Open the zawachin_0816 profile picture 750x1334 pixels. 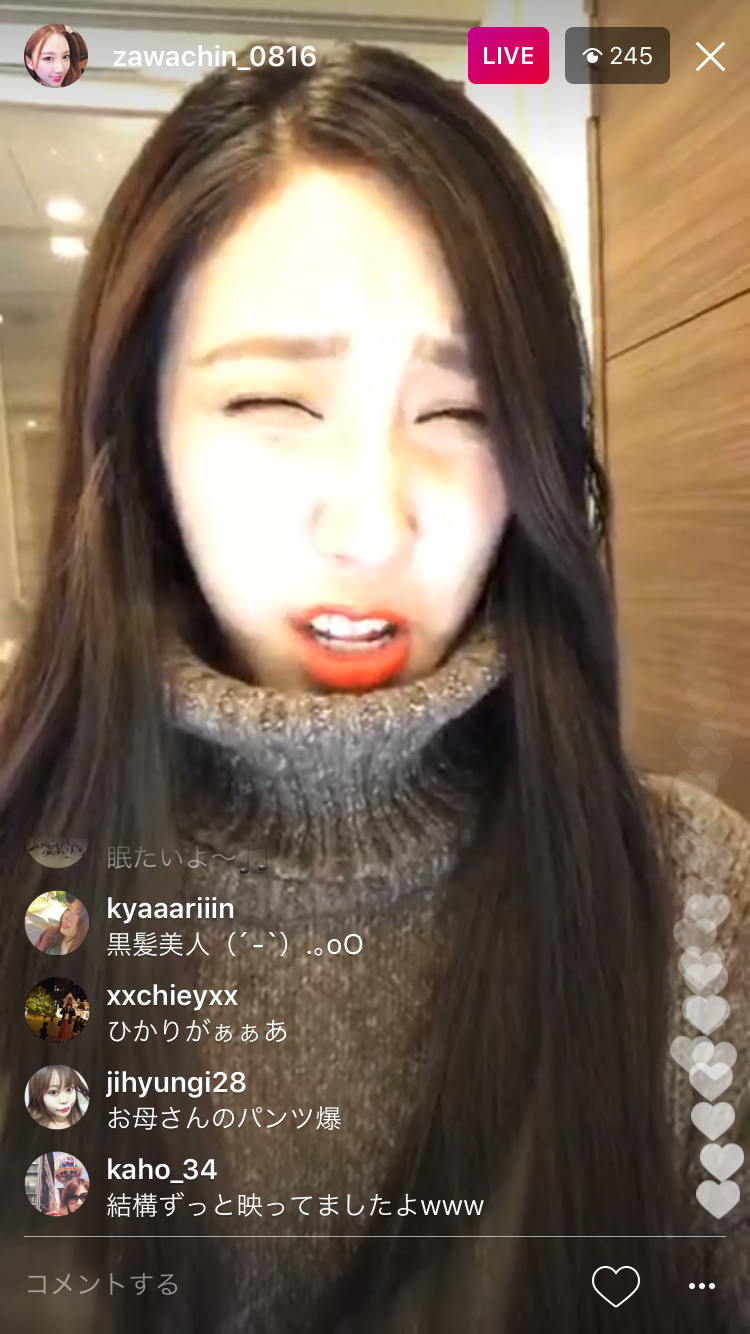[56, 56]
